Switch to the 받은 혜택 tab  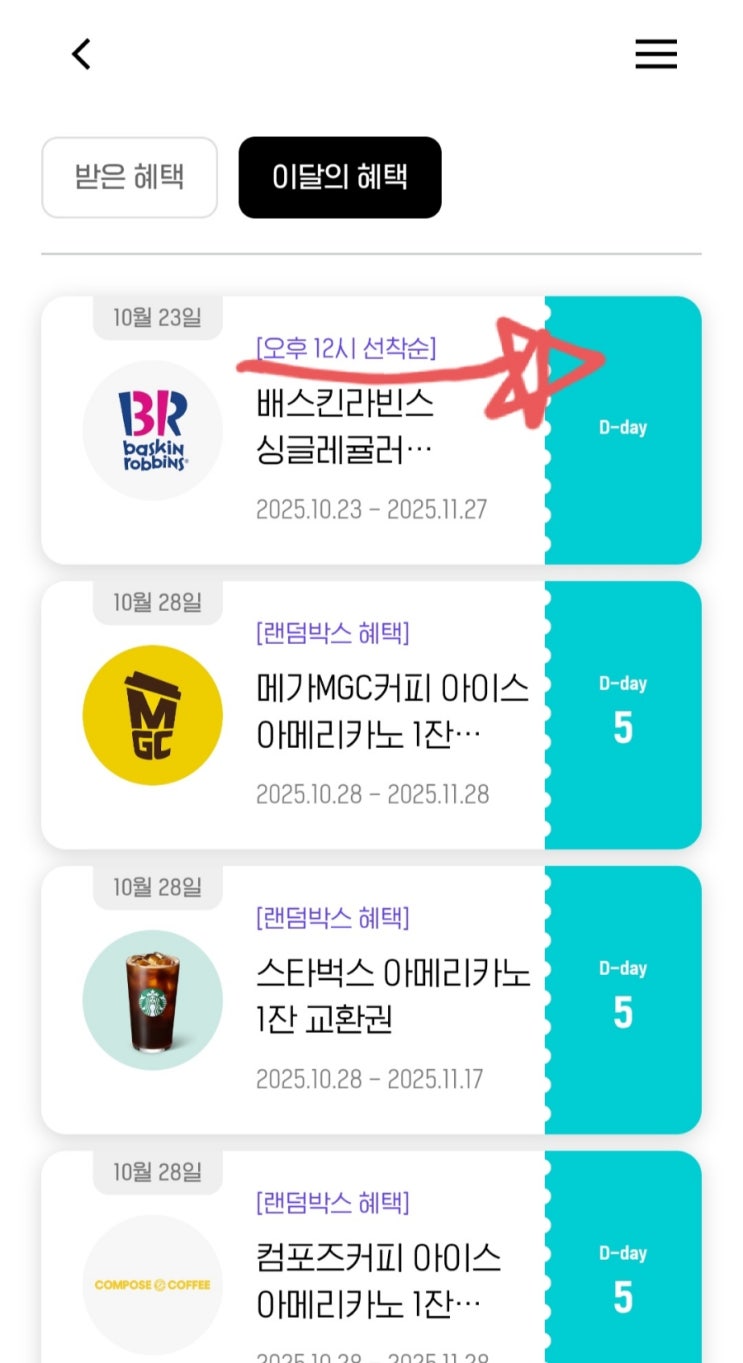click(x=129, y=178)
